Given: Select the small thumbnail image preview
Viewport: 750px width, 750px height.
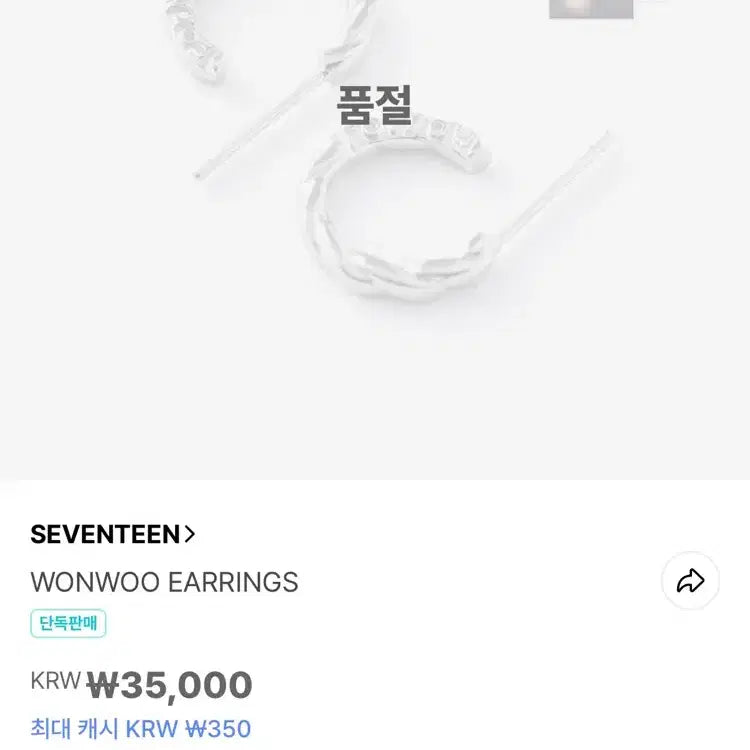Looking at the screenshot, I should 591,8.
